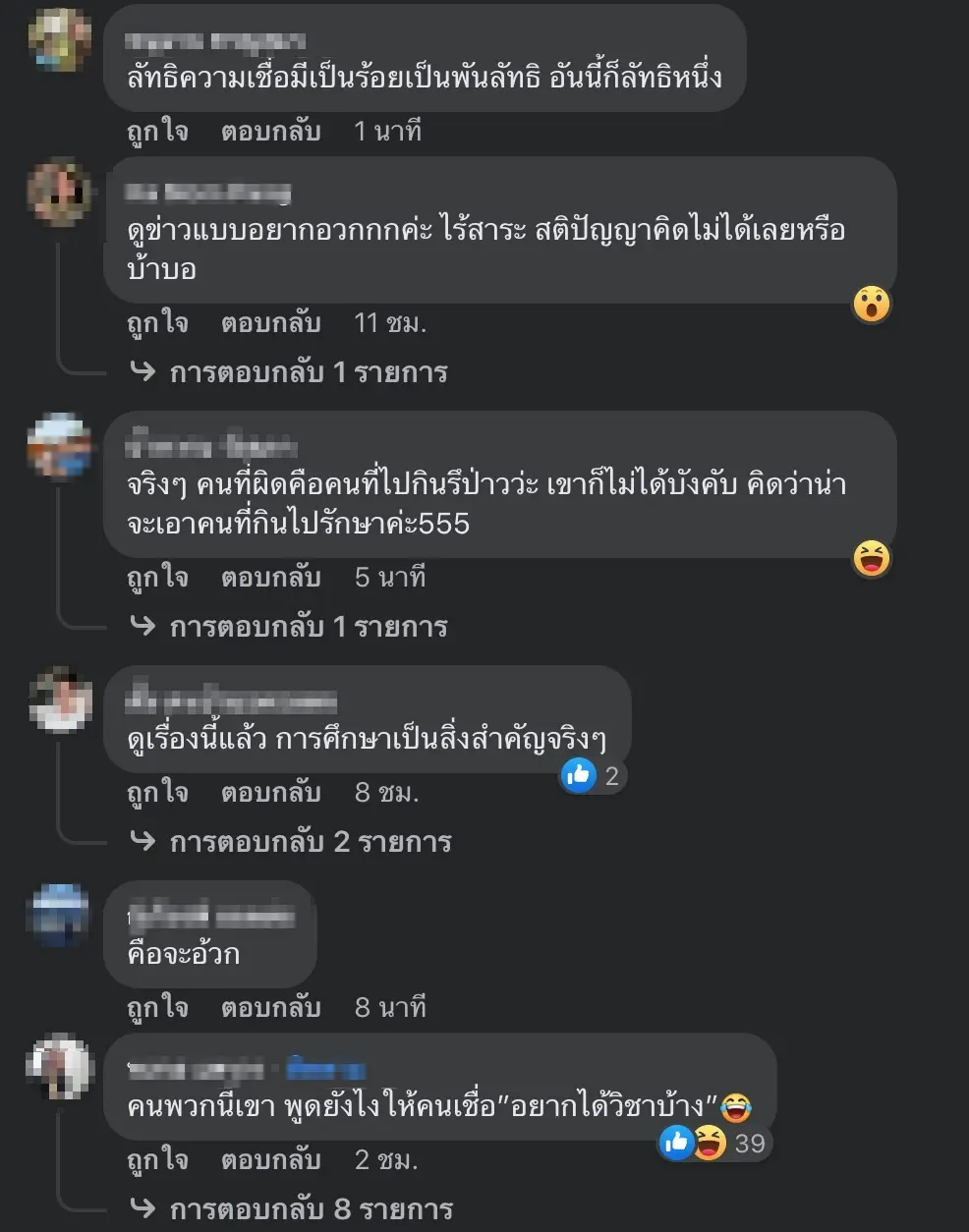
Task: Open การตอบกลับ 8 รายการ replies
Action: (310, 1209)
